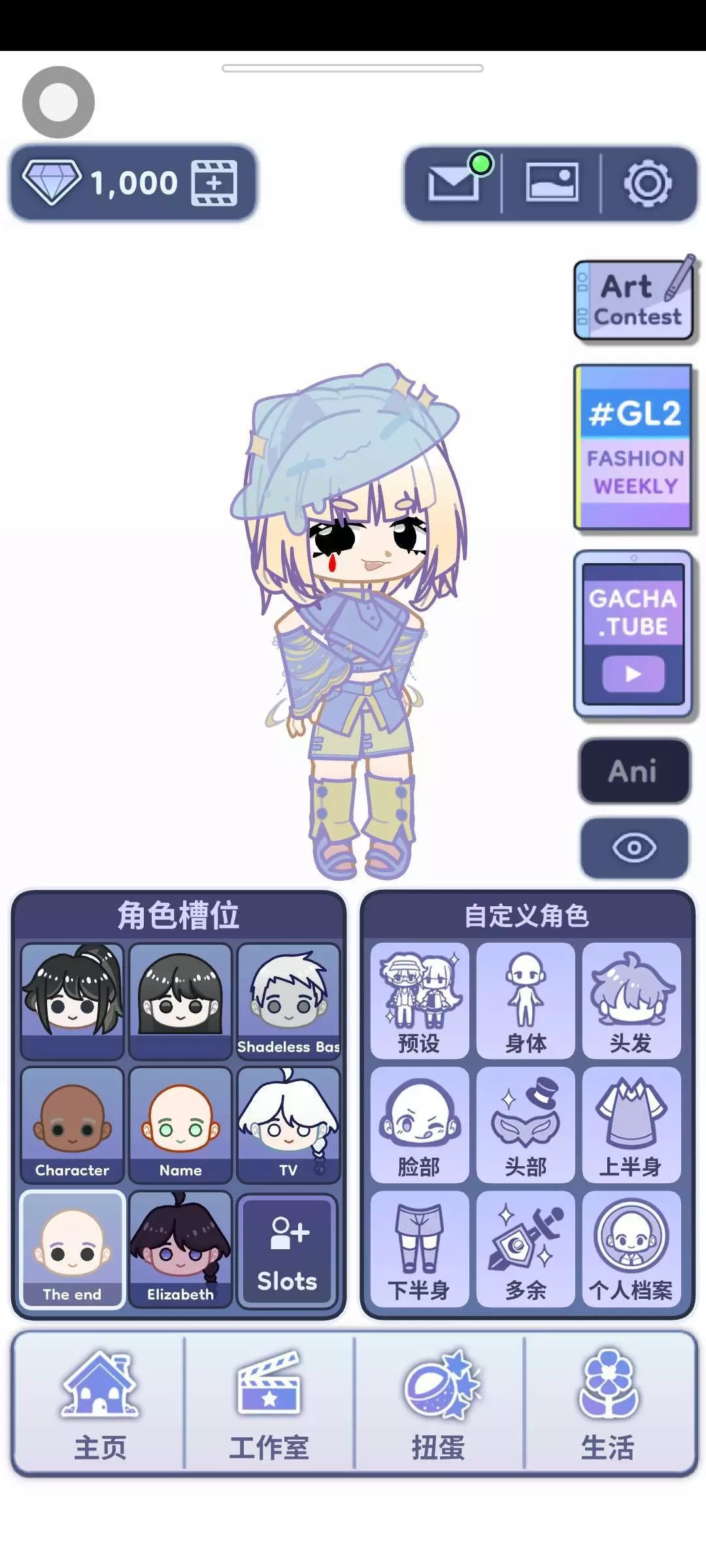The height and width of the screenshot is (1568, 706).
Task: Open #GL2 Fashion Weekly
Action: tap(633, 448)
